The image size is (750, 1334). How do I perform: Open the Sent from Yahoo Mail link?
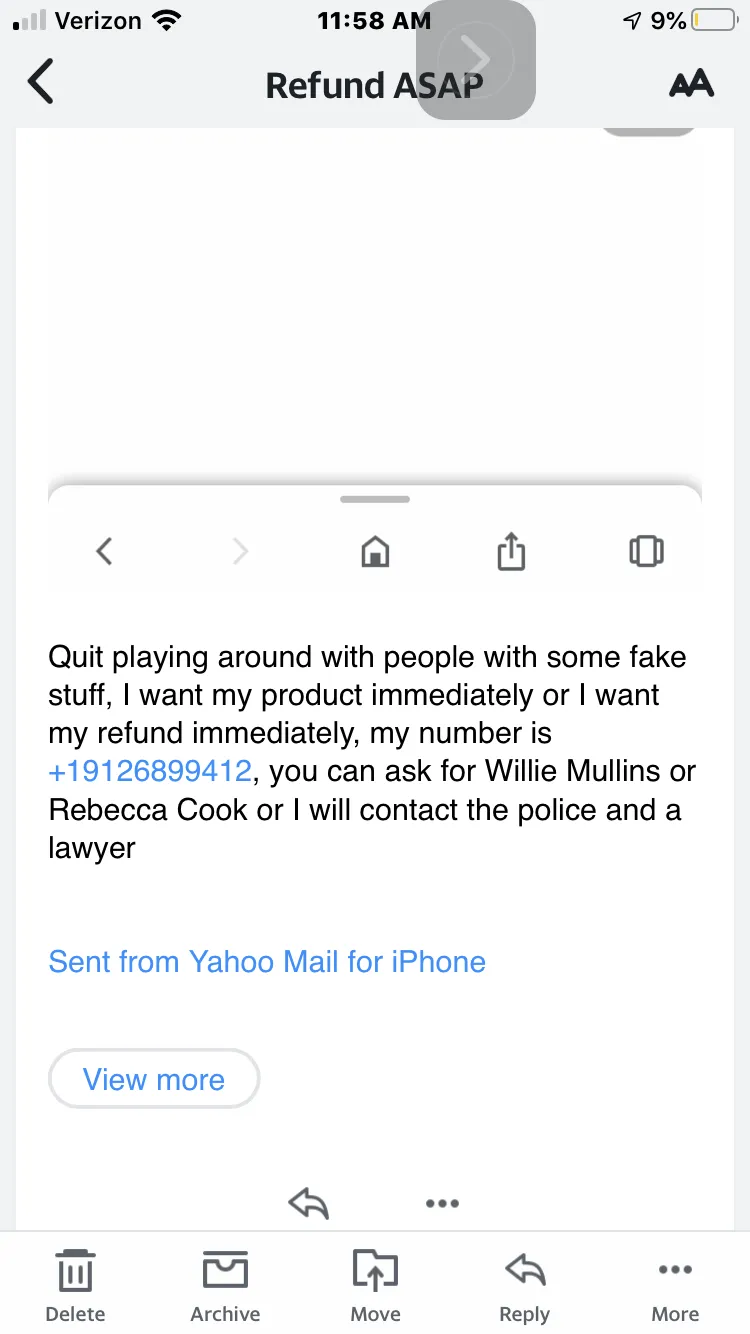click(267, 962)
